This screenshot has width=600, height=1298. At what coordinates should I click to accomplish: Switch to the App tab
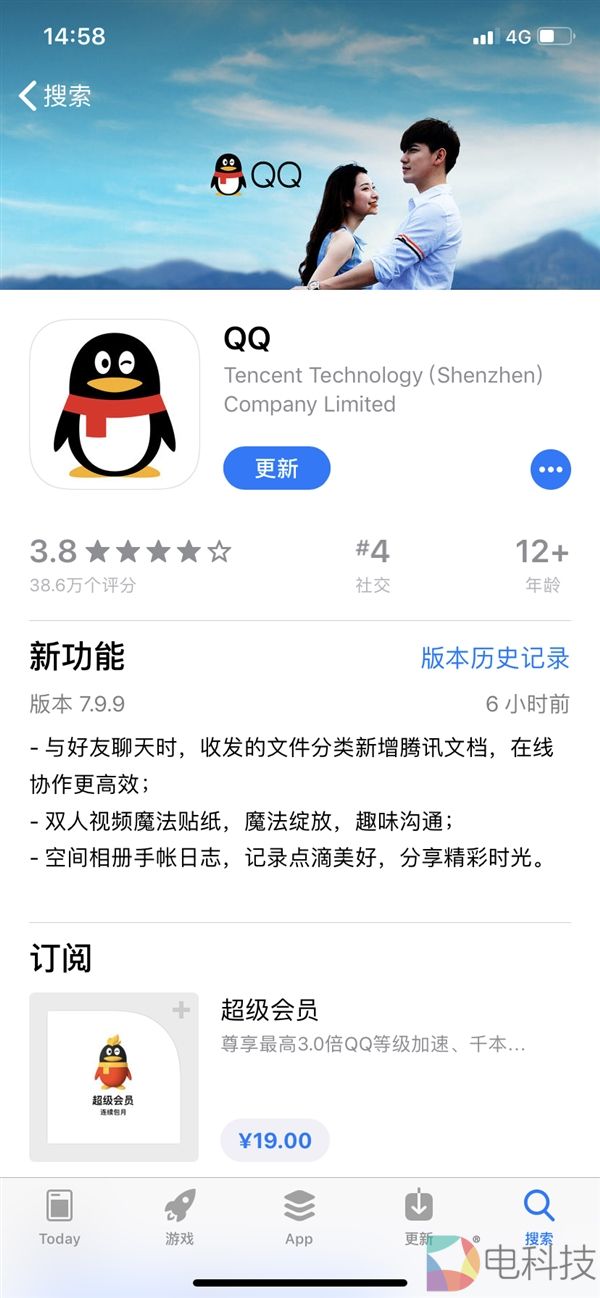(299, 1217)
